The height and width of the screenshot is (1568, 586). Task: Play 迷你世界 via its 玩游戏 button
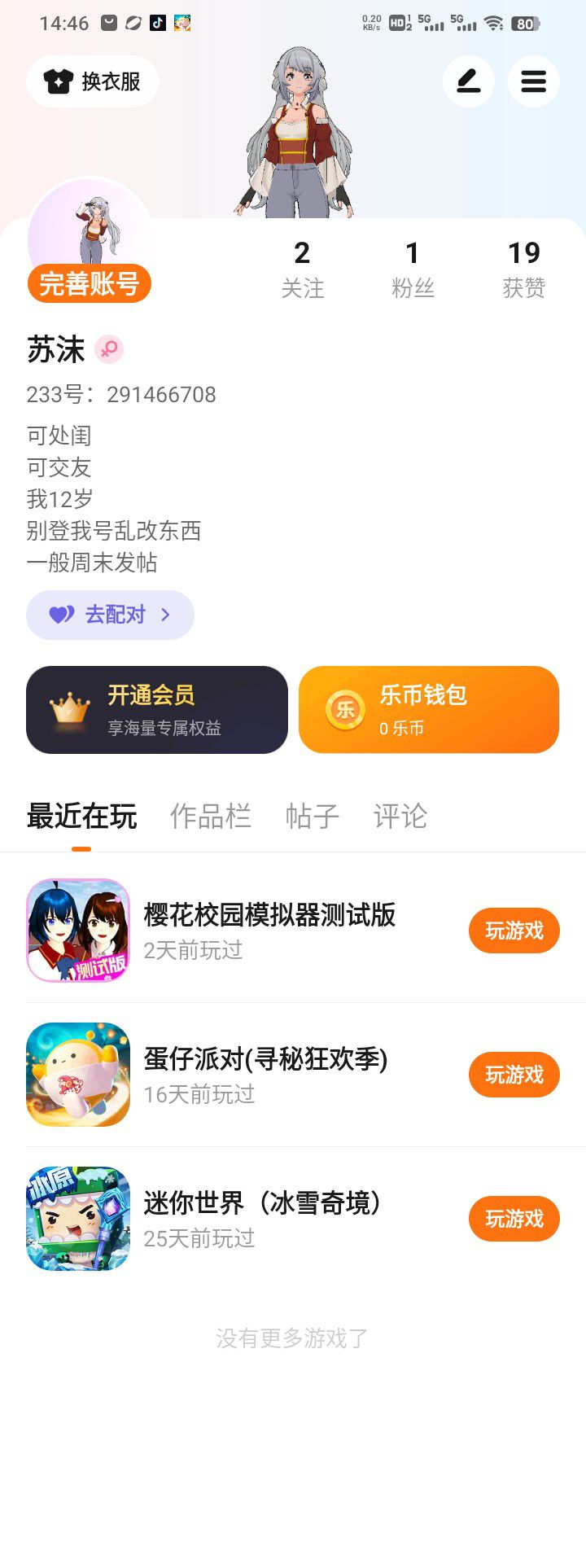coord(514,1219)
